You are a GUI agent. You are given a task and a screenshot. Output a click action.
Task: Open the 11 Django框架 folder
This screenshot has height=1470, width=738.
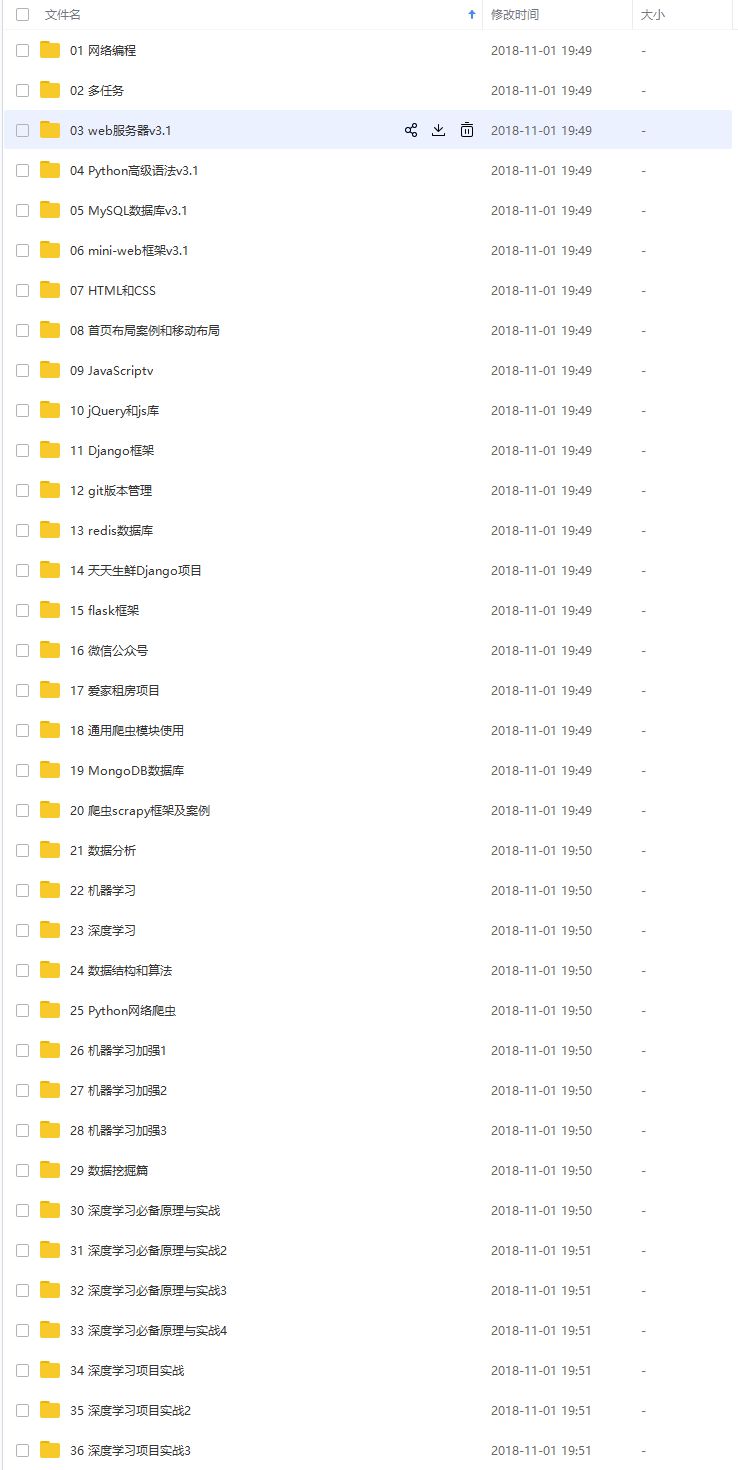tap(112, 450)
